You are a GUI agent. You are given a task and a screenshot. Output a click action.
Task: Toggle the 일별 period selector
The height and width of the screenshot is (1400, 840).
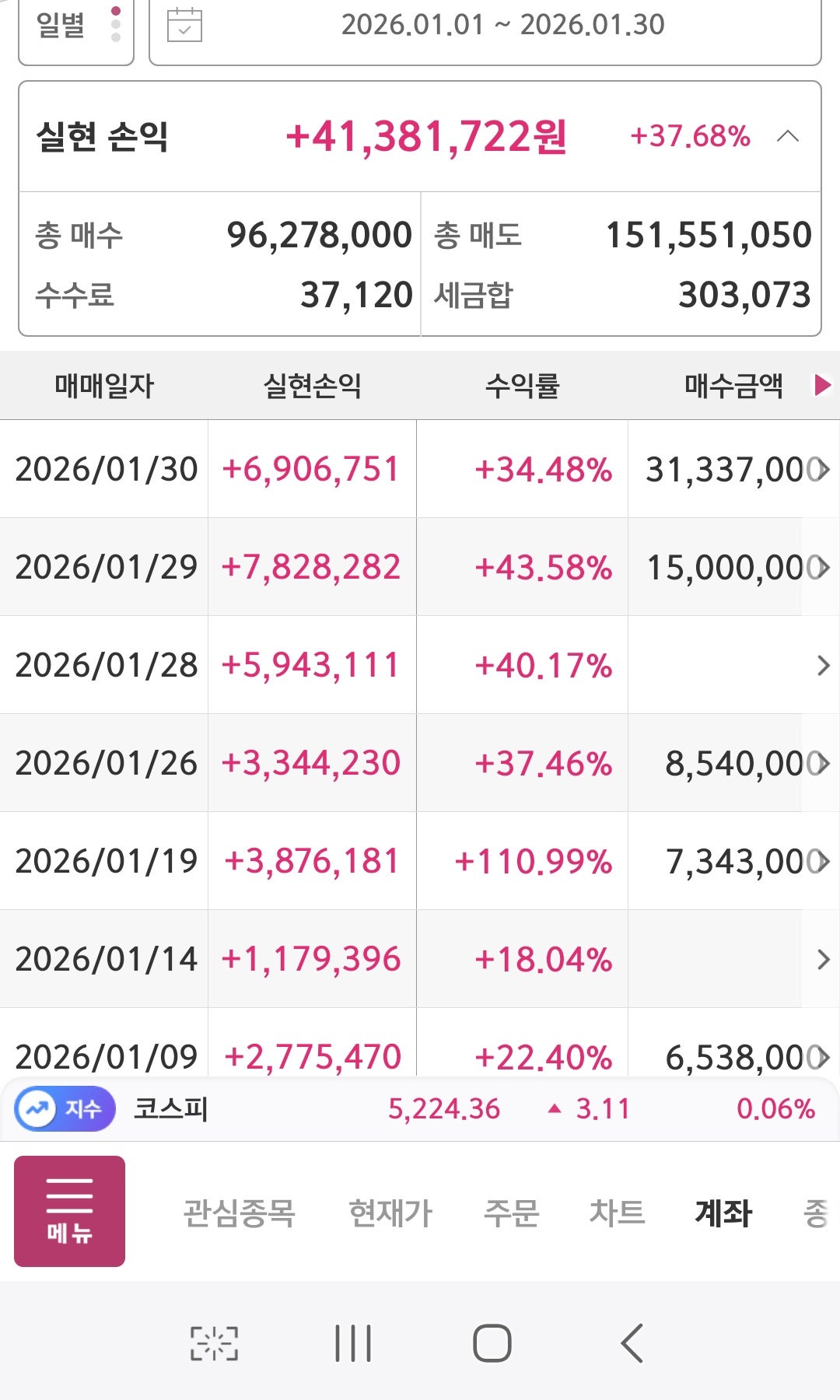click(60, 25)
